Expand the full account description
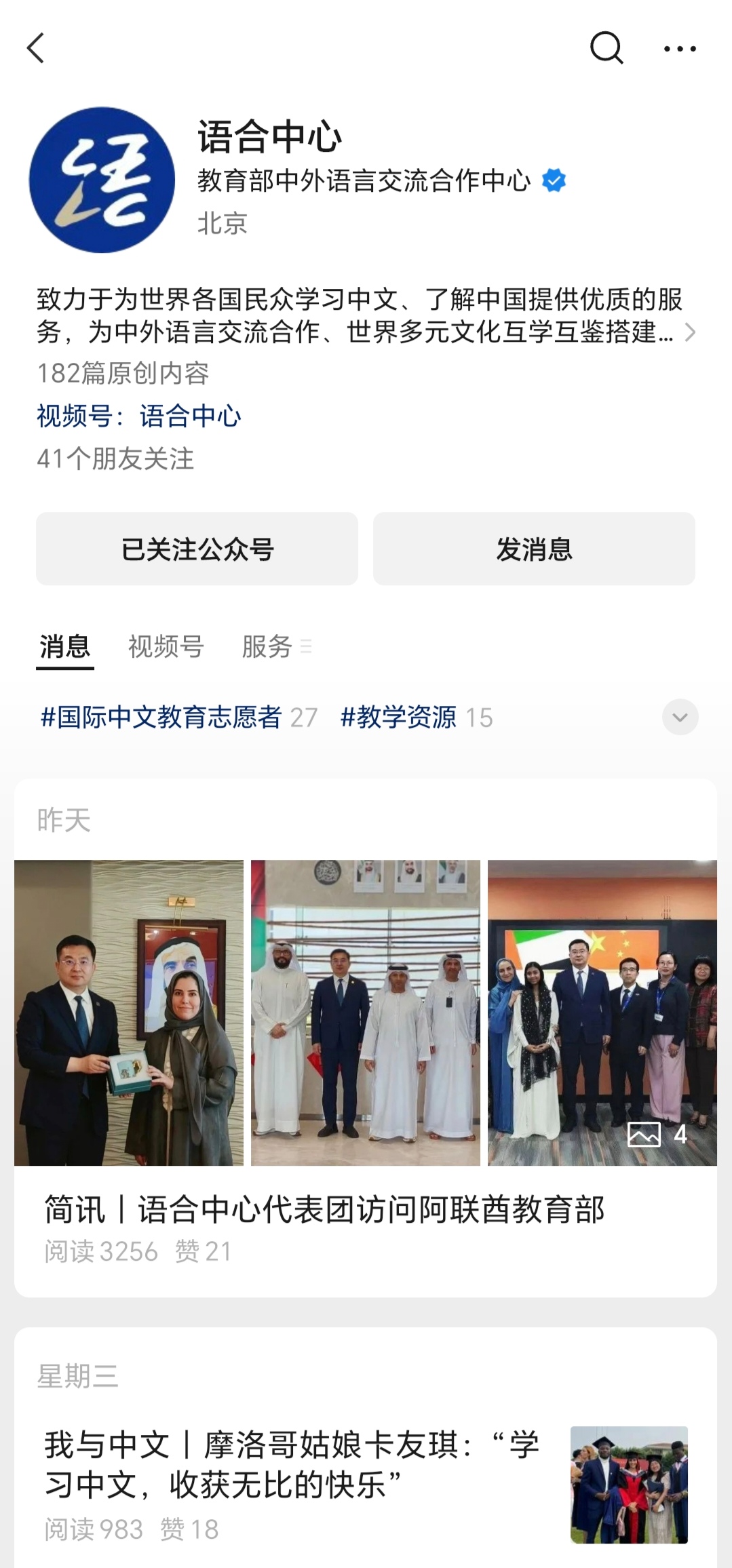The height and width of the screenshot is (1568, 732). pyautogui.click(x=690, y=332)
